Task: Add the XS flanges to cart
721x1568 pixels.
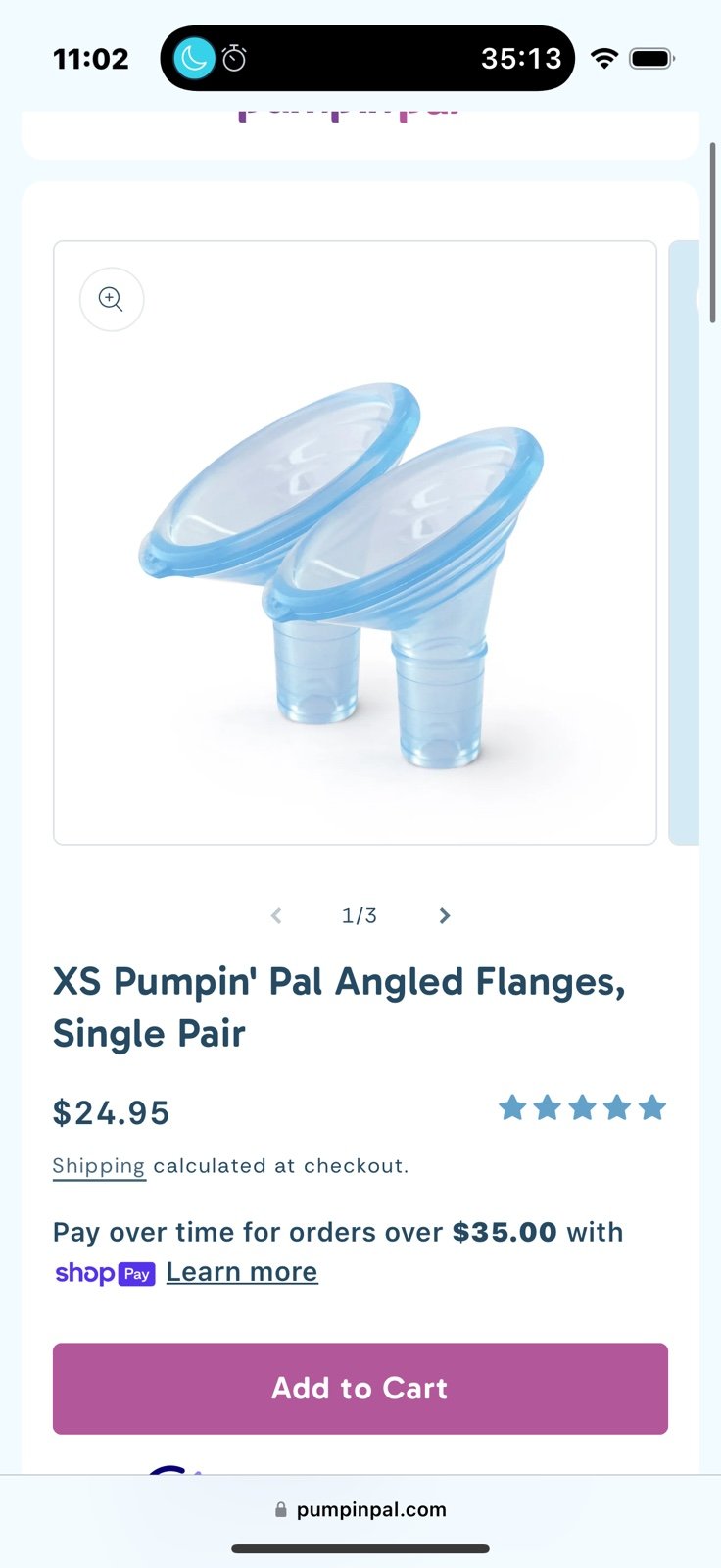Action: tap(360, 1389)
